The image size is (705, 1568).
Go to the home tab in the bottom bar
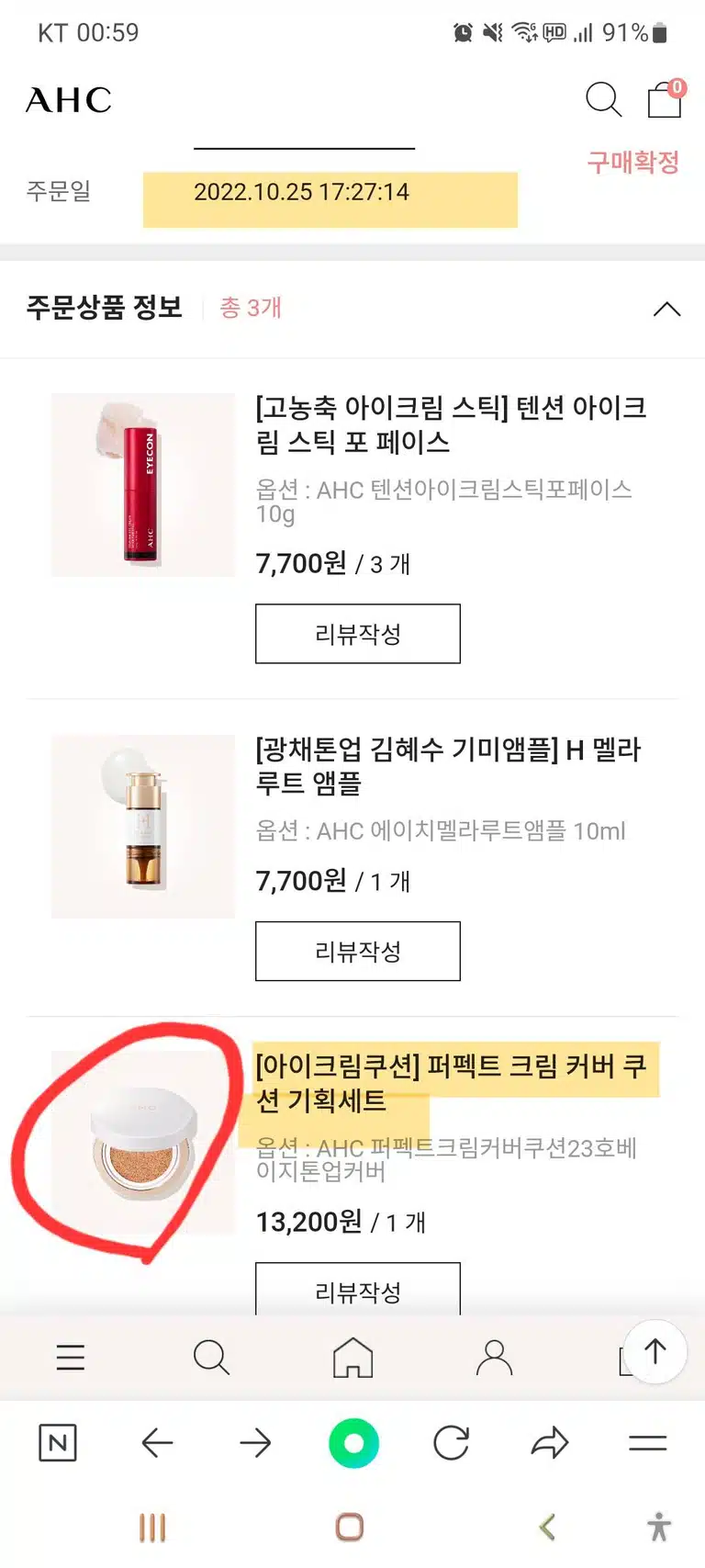pos(352,1357)
